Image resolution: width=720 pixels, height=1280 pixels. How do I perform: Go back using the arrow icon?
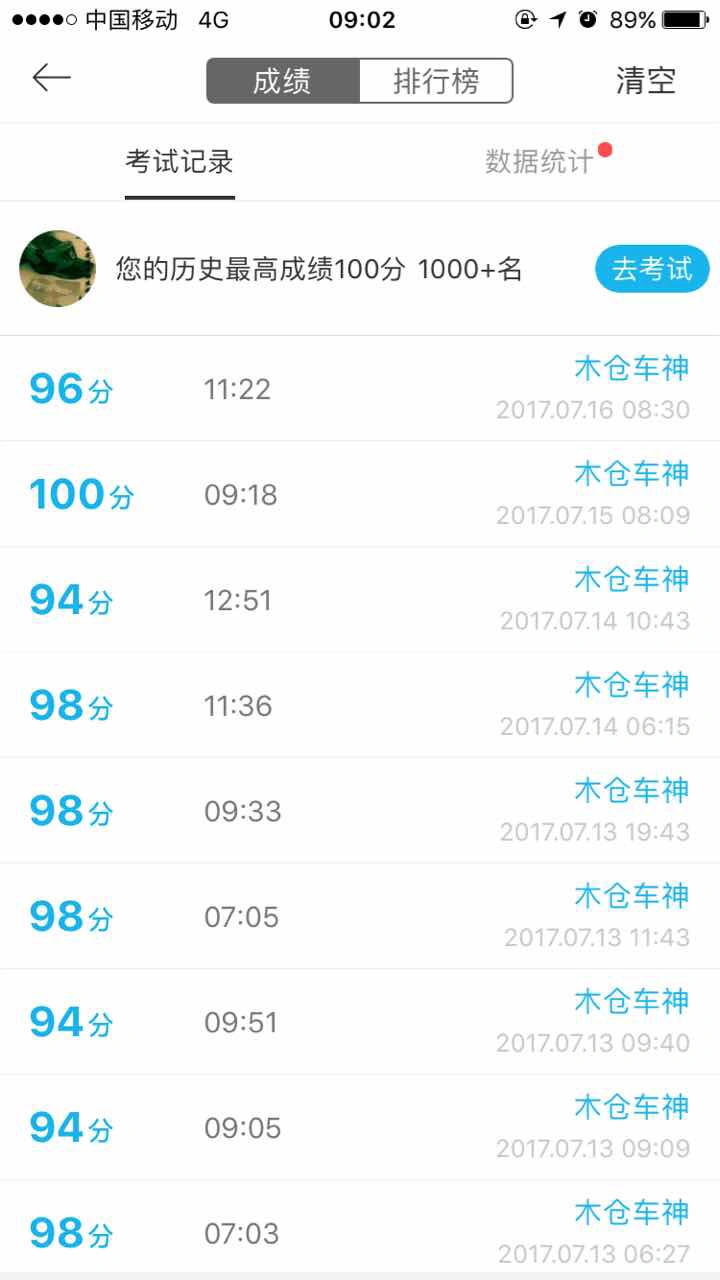coord(52,79)
